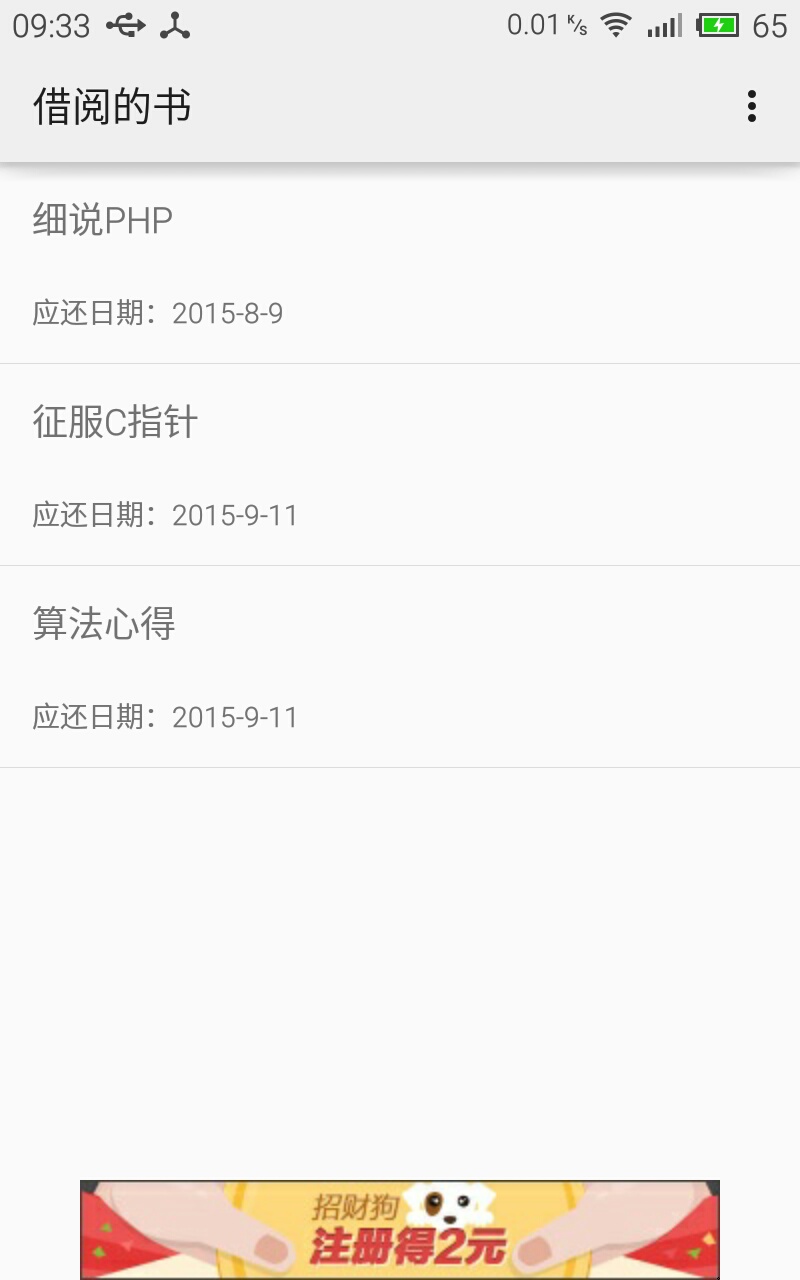Image resolution: width=800 pixels, height=1280 pixels.
Task: Open the overflow menu in the action bar
Action: pos(752,104)
